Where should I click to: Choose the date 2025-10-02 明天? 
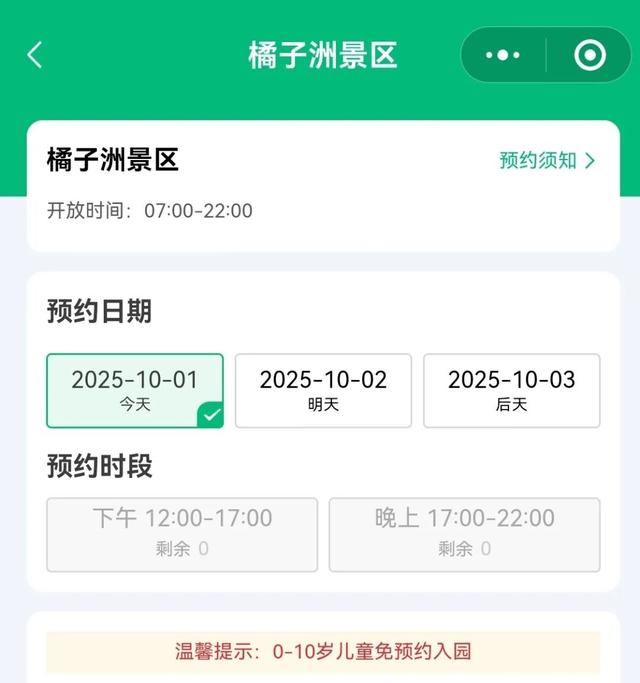(323, 390)
